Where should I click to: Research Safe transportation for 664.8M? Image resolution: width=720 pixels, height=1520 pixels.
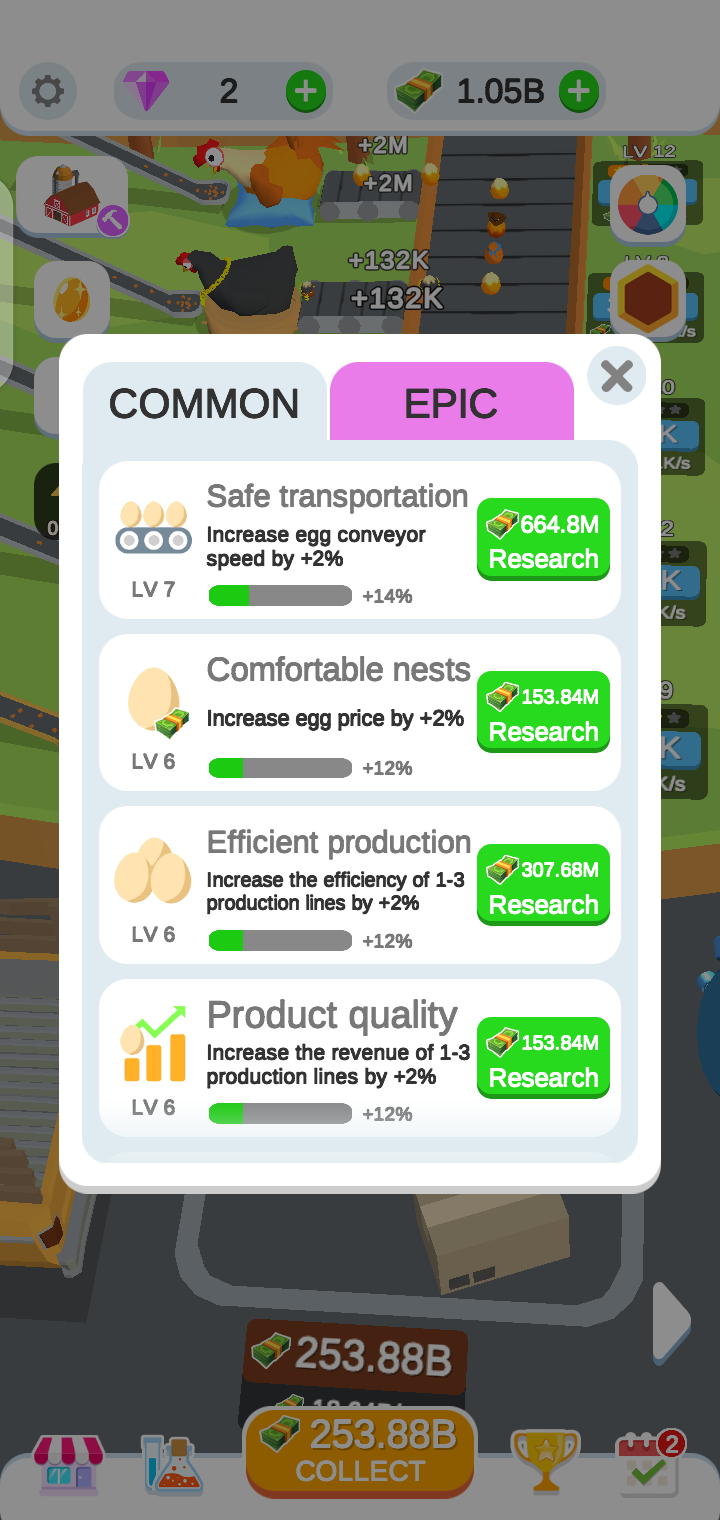click(x=543, y=539)
